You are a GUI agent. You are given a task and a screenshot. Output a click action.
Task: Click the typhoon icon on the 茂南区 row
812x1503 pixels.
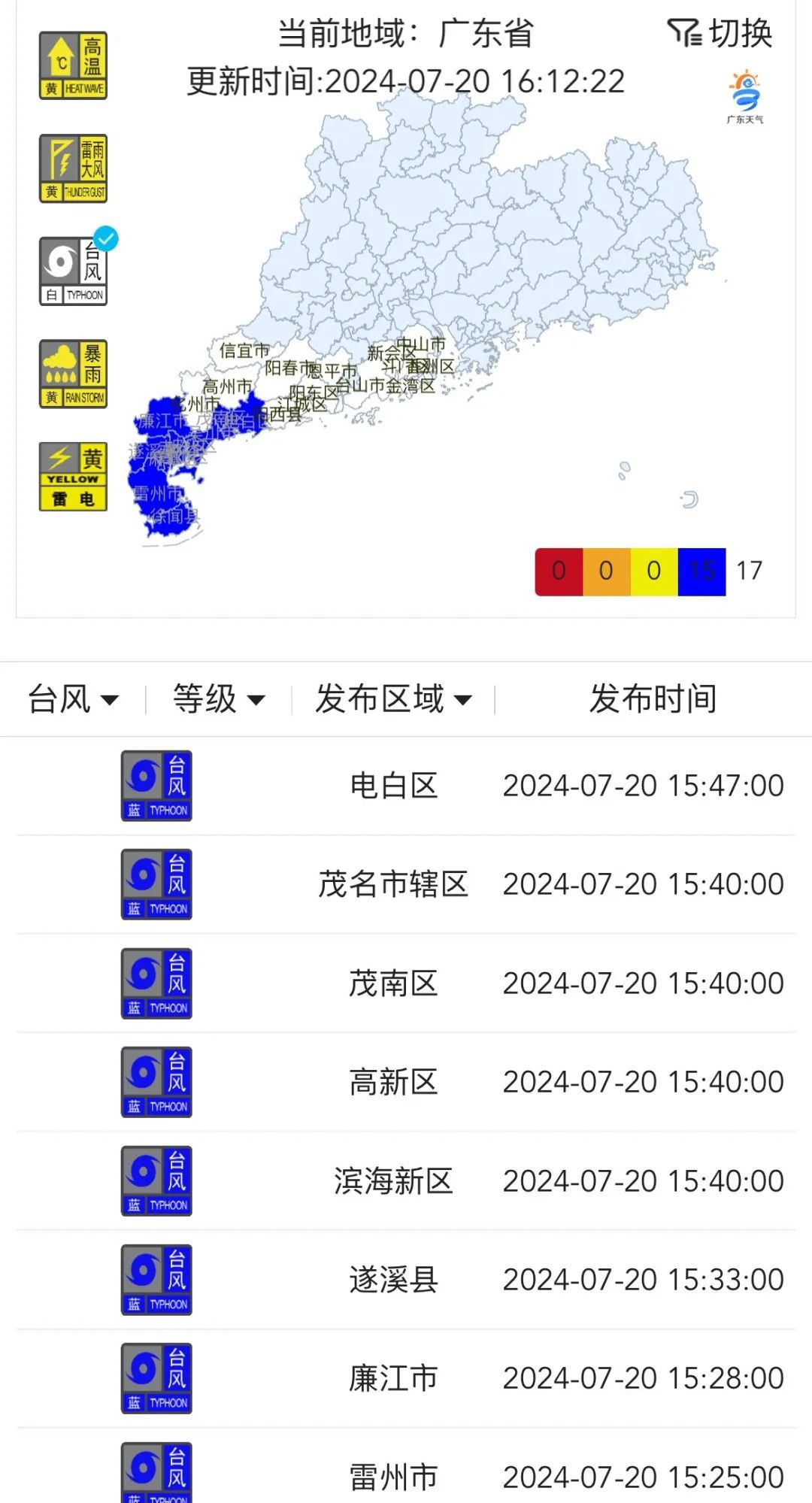(x=157, y=980)
